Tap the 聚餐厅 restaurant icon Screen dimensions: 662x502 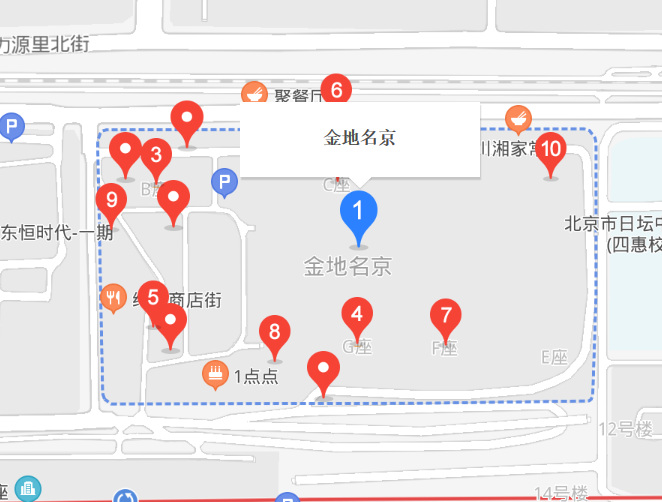click(x=254, y=95)
